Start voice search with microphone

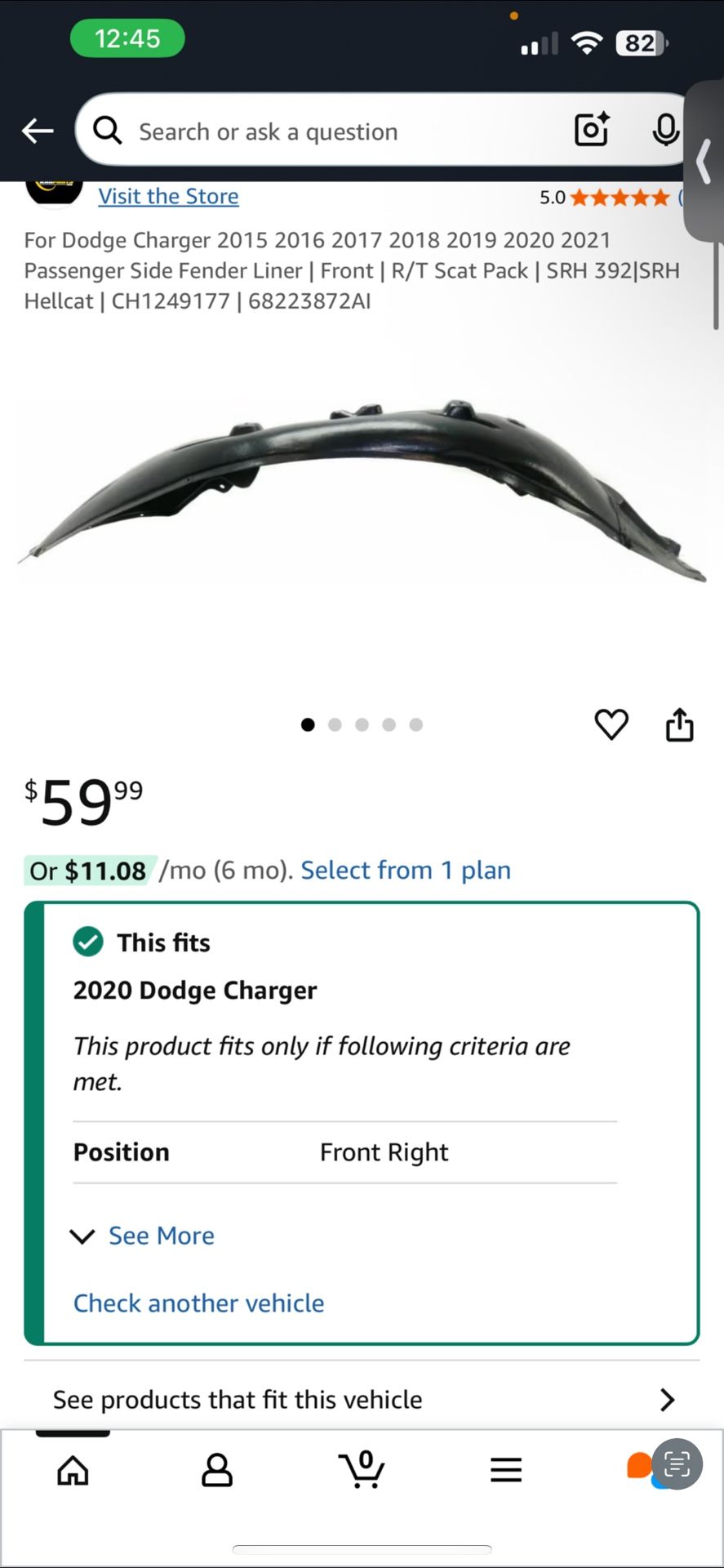click(x=665, y=129)
